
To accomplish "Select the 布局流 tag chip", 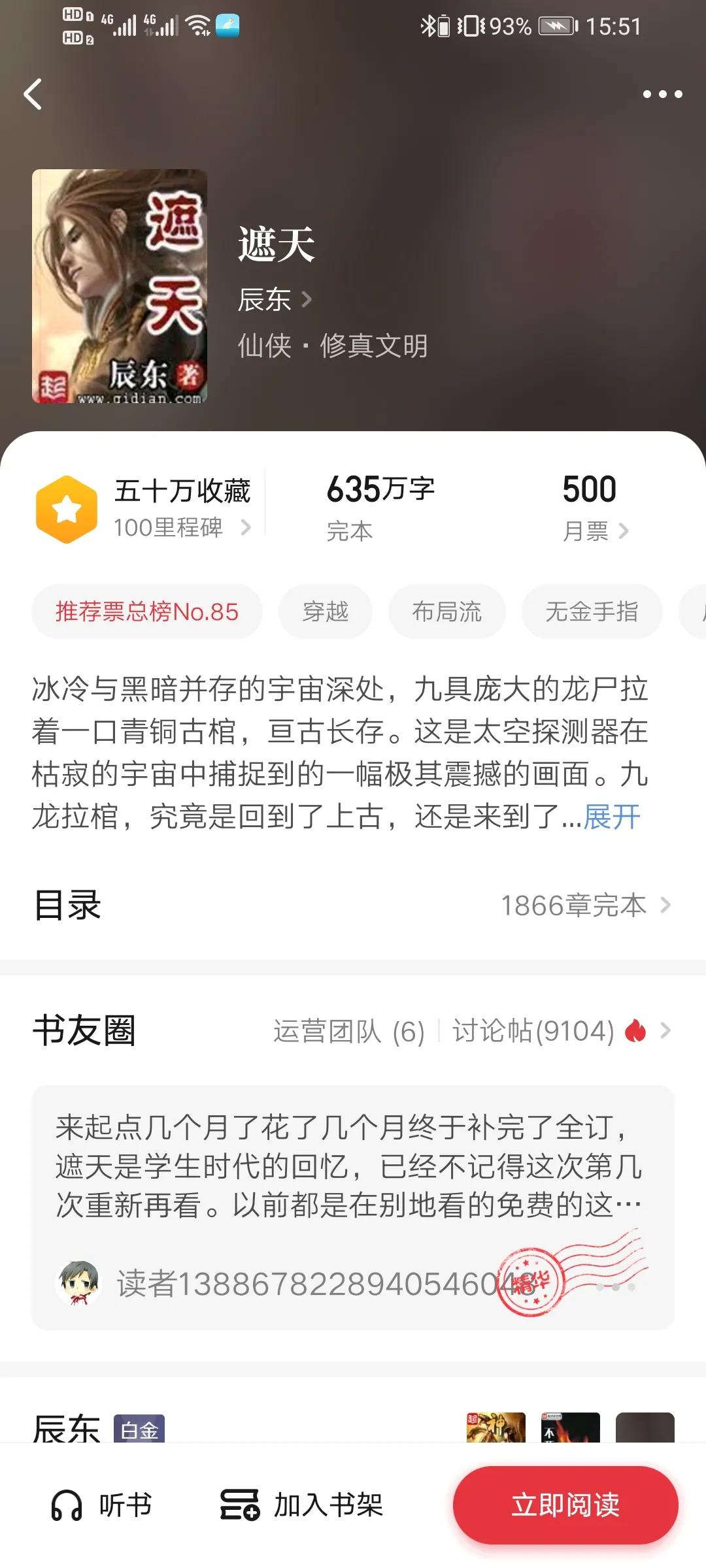I will [x=447, y=611].
